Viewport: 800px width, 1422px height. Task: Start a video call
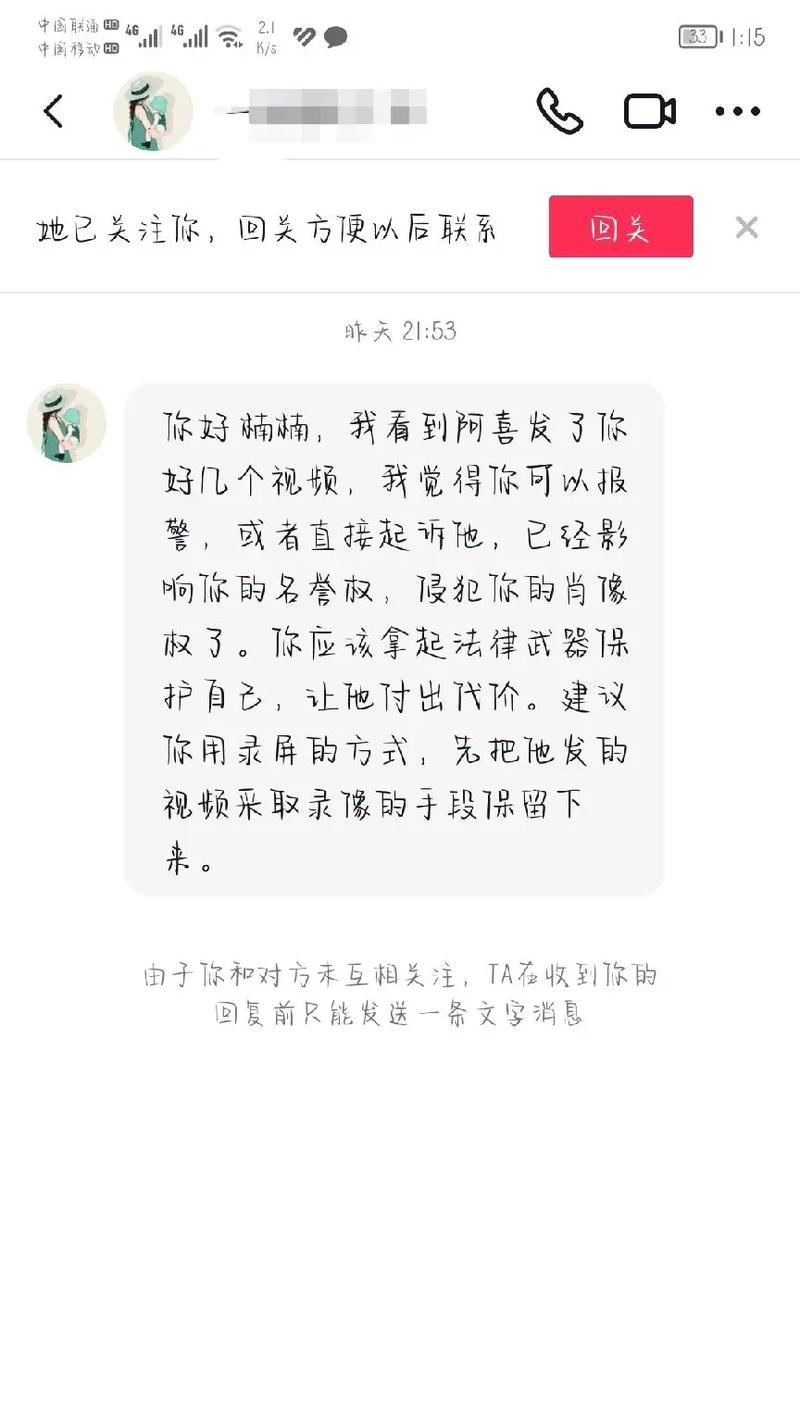pos(650,111)
